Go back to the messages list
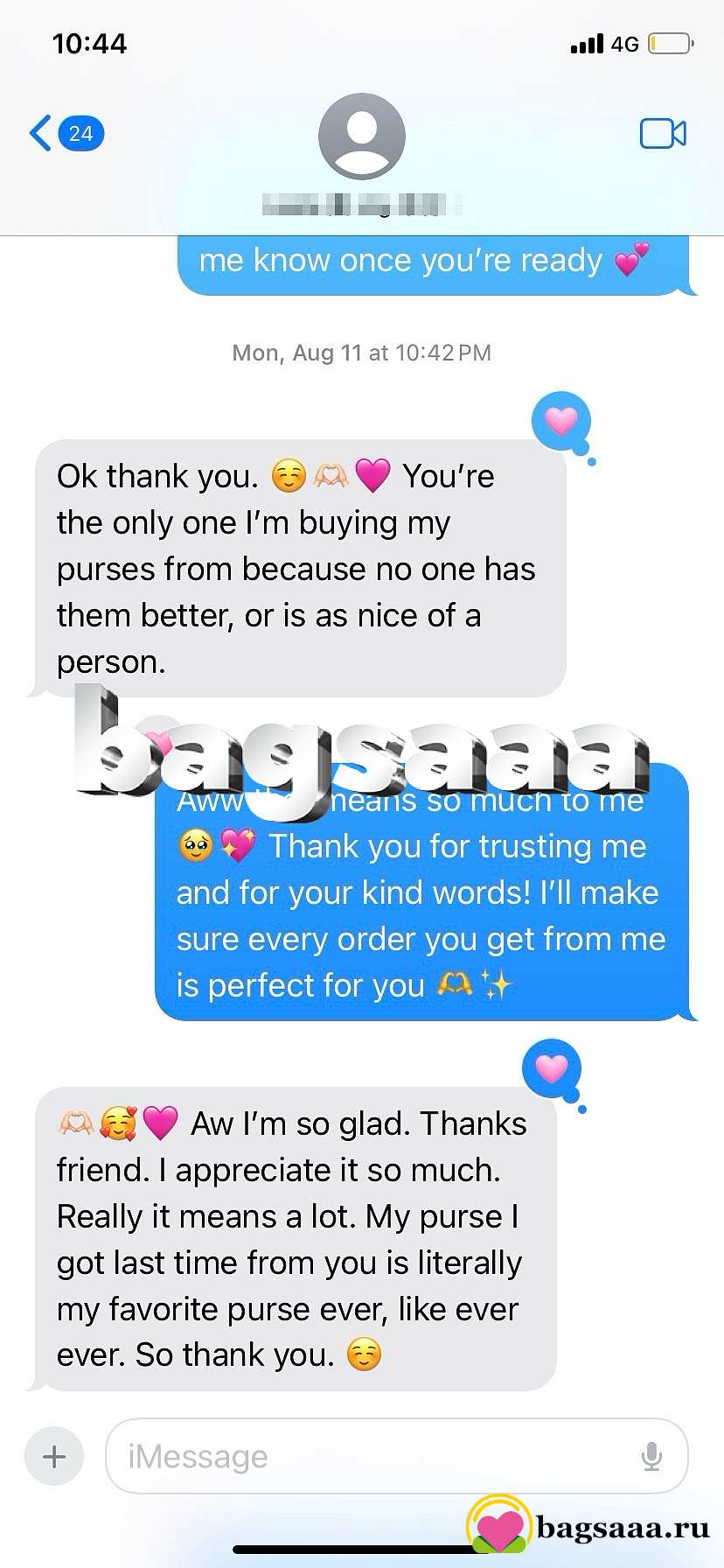 (66, 133)
